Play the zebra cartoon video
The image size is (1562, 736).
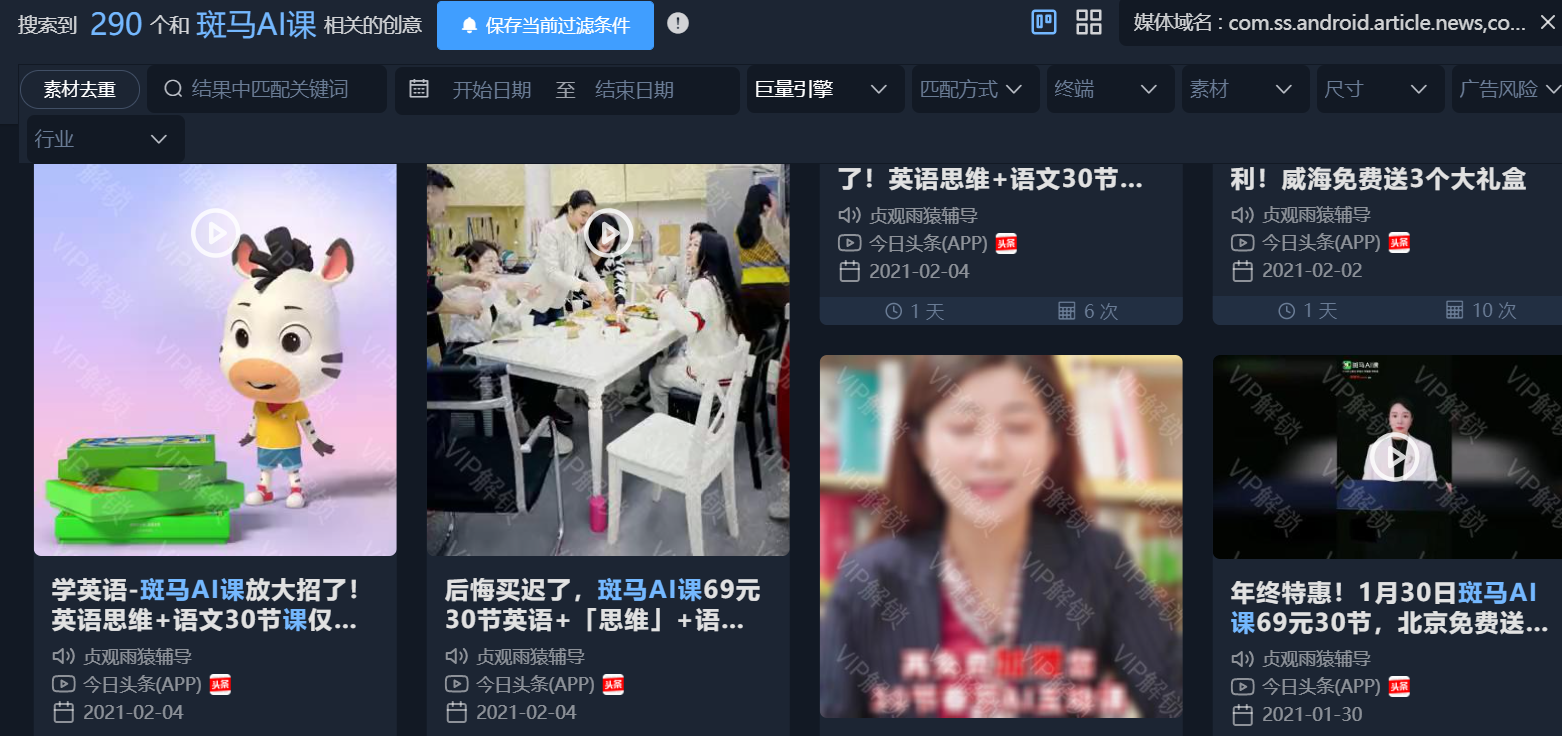(x=215, y=233)
